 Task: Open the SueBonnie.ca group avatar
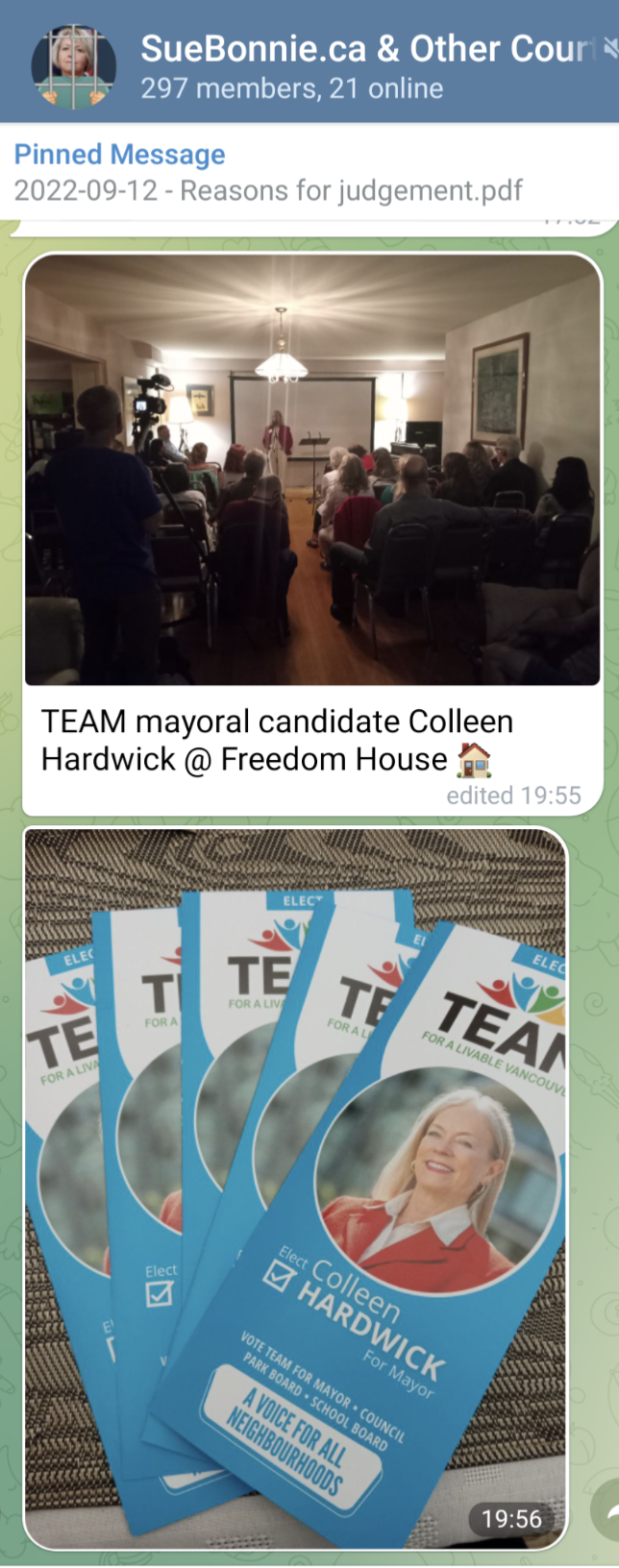[x=73, y=66]
